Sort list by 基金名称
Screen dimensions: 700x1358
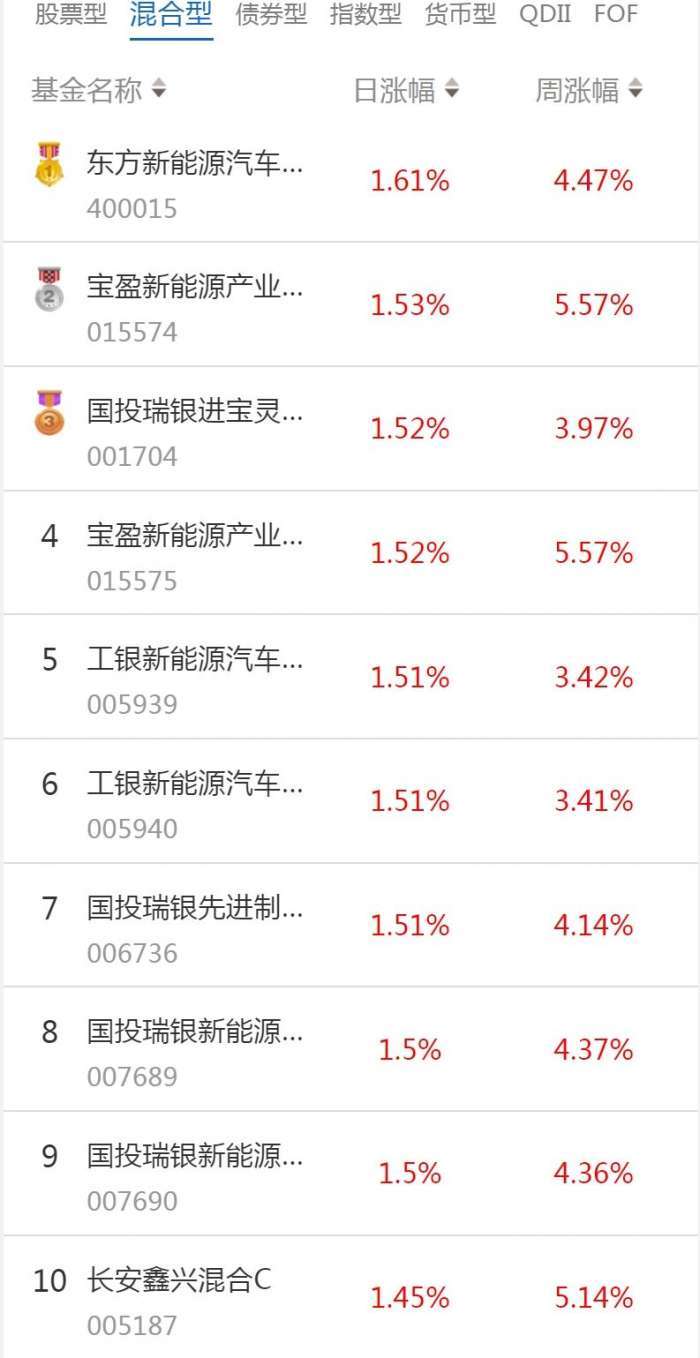[98, 91]
